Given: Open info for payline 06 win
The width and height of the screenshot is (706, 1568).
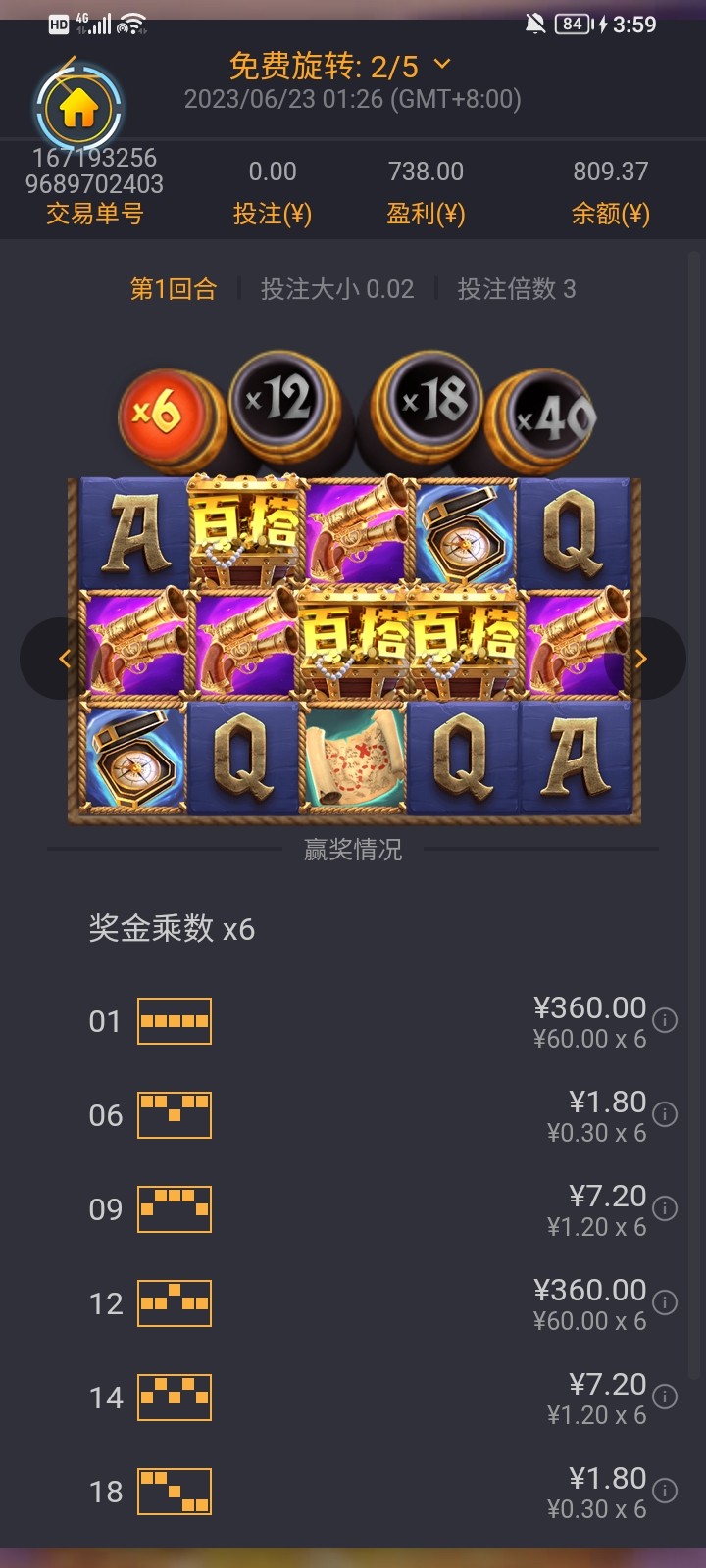Looking at the screenshot, I should point(665,1114).
